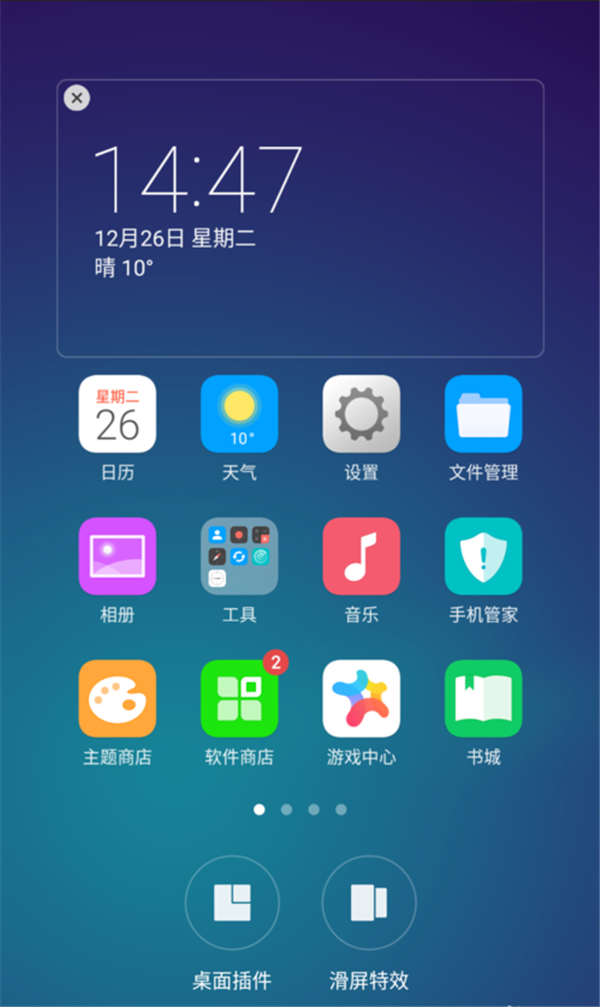Open the 工具 folder

pos(239,556)
